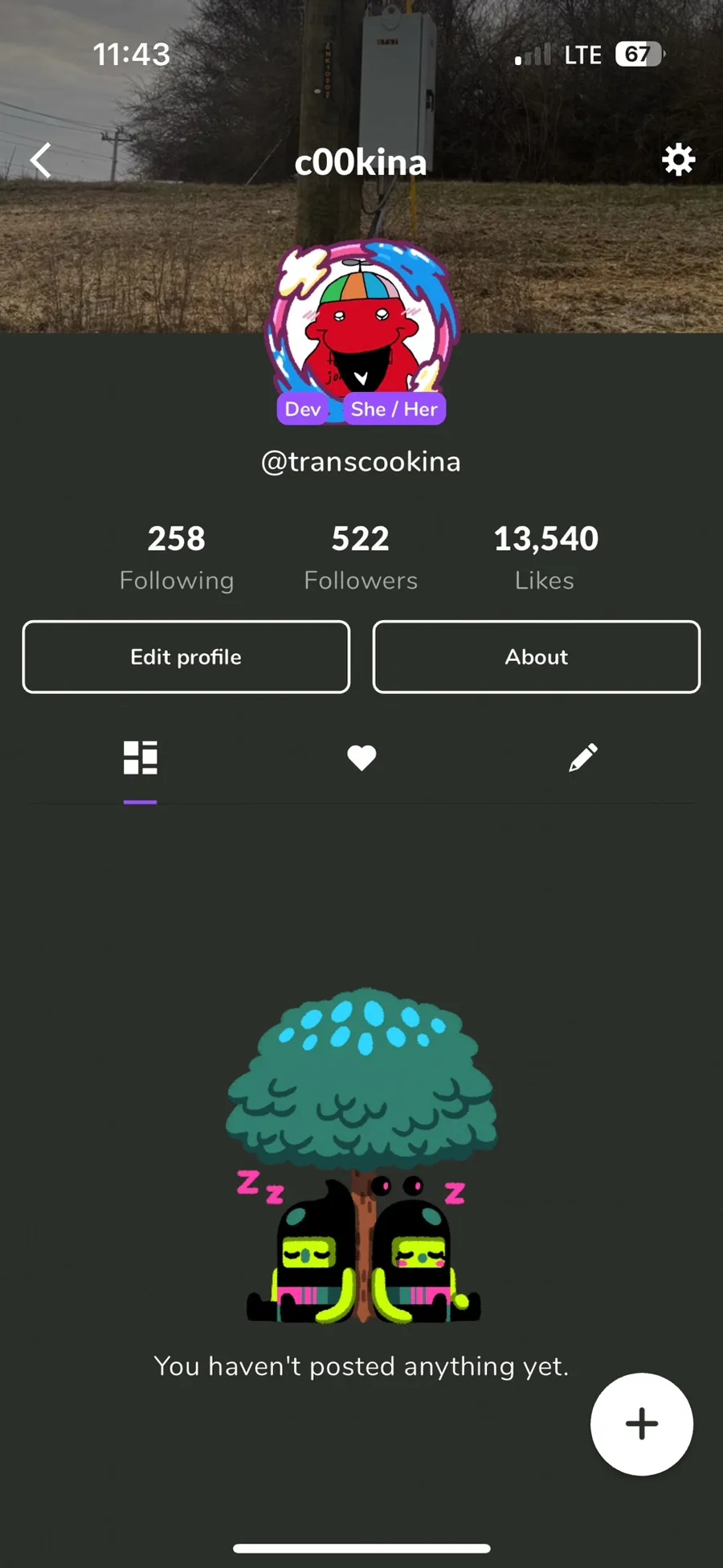Create a new post with plus button
Screen dimensions: 723x1568
tap(642, 1424)
